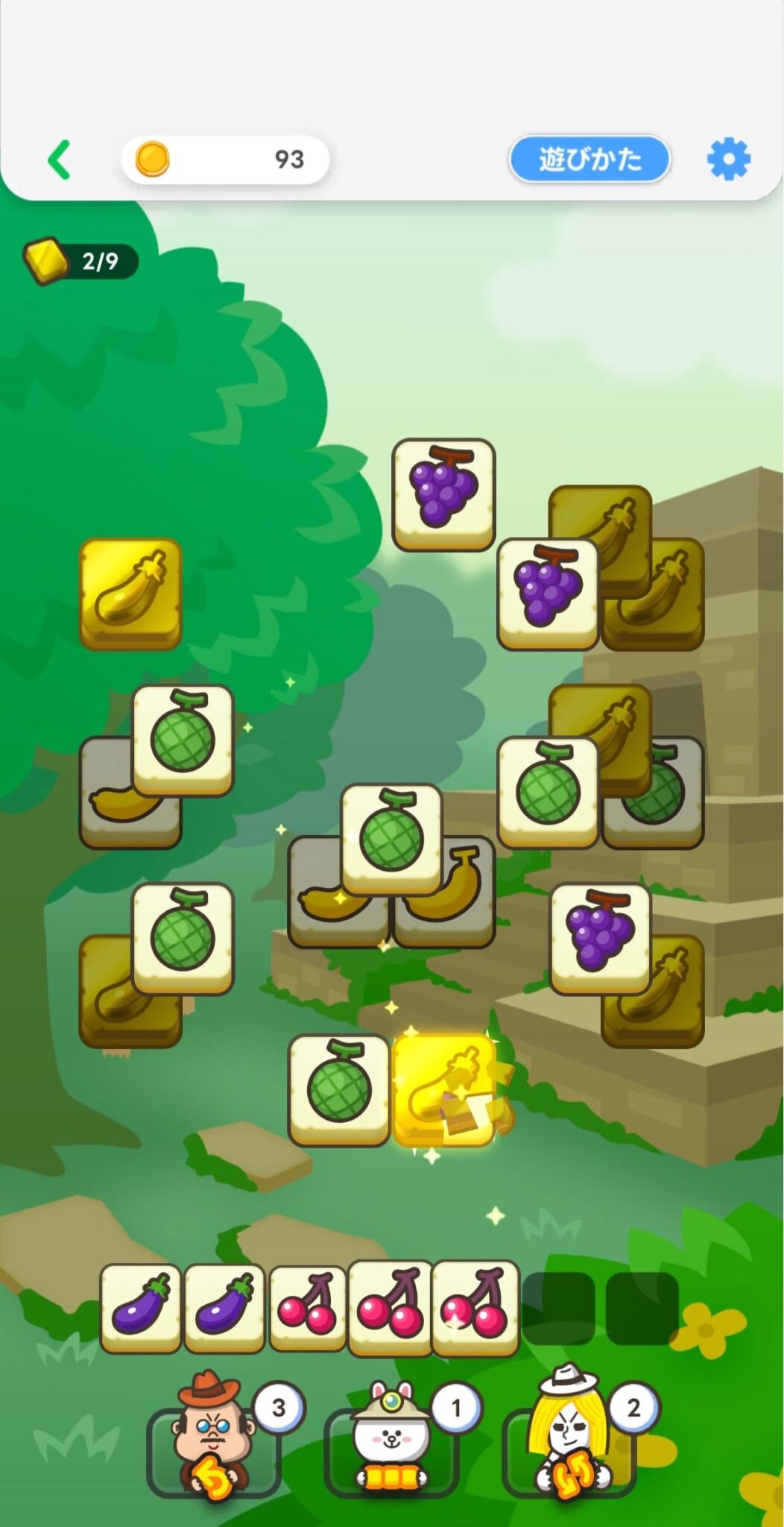
Task: Select the topmost grape tile
Action: [x=443, y=492]
